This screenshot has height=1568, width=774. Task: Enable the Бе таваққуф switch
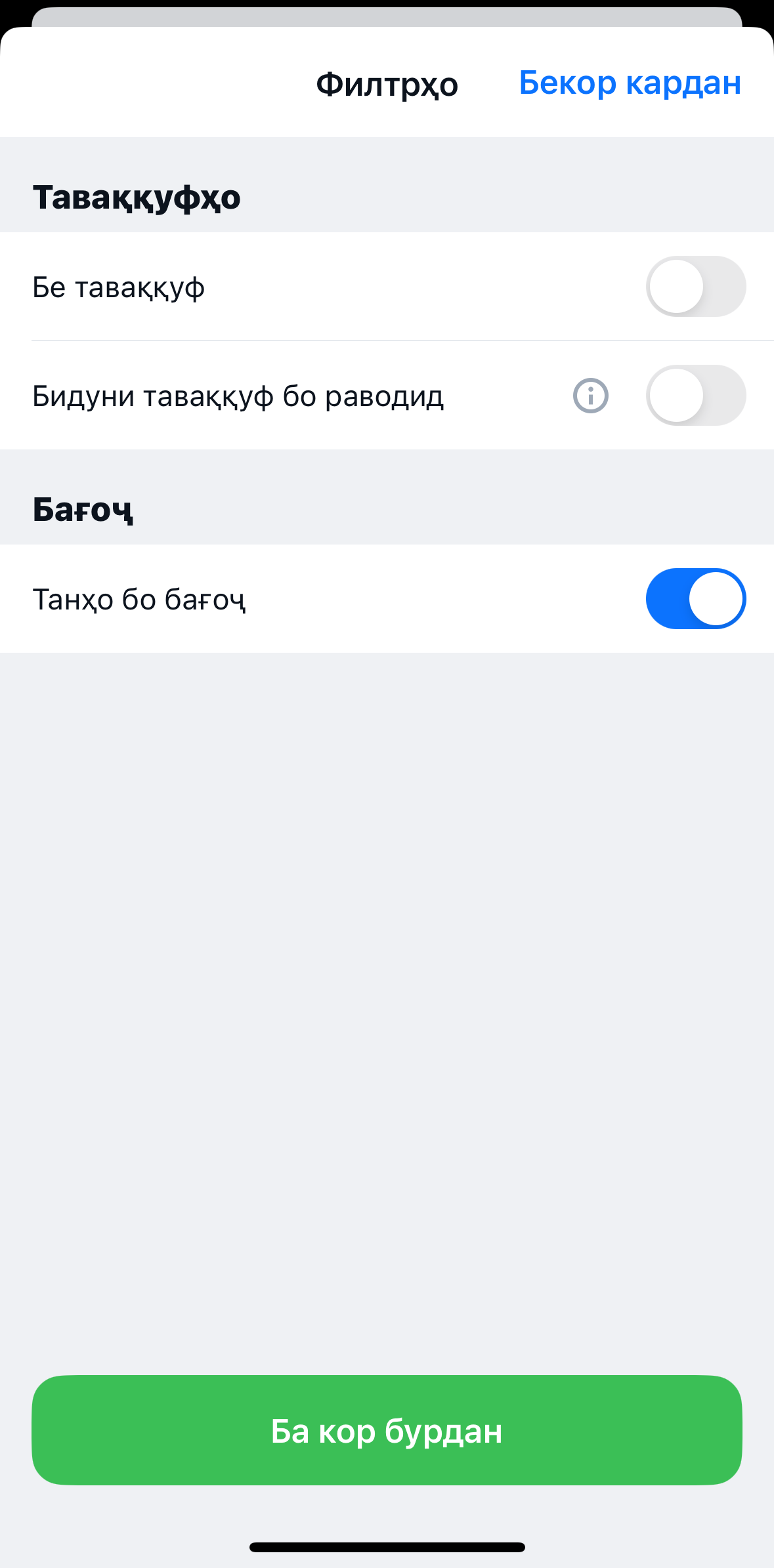696,287
